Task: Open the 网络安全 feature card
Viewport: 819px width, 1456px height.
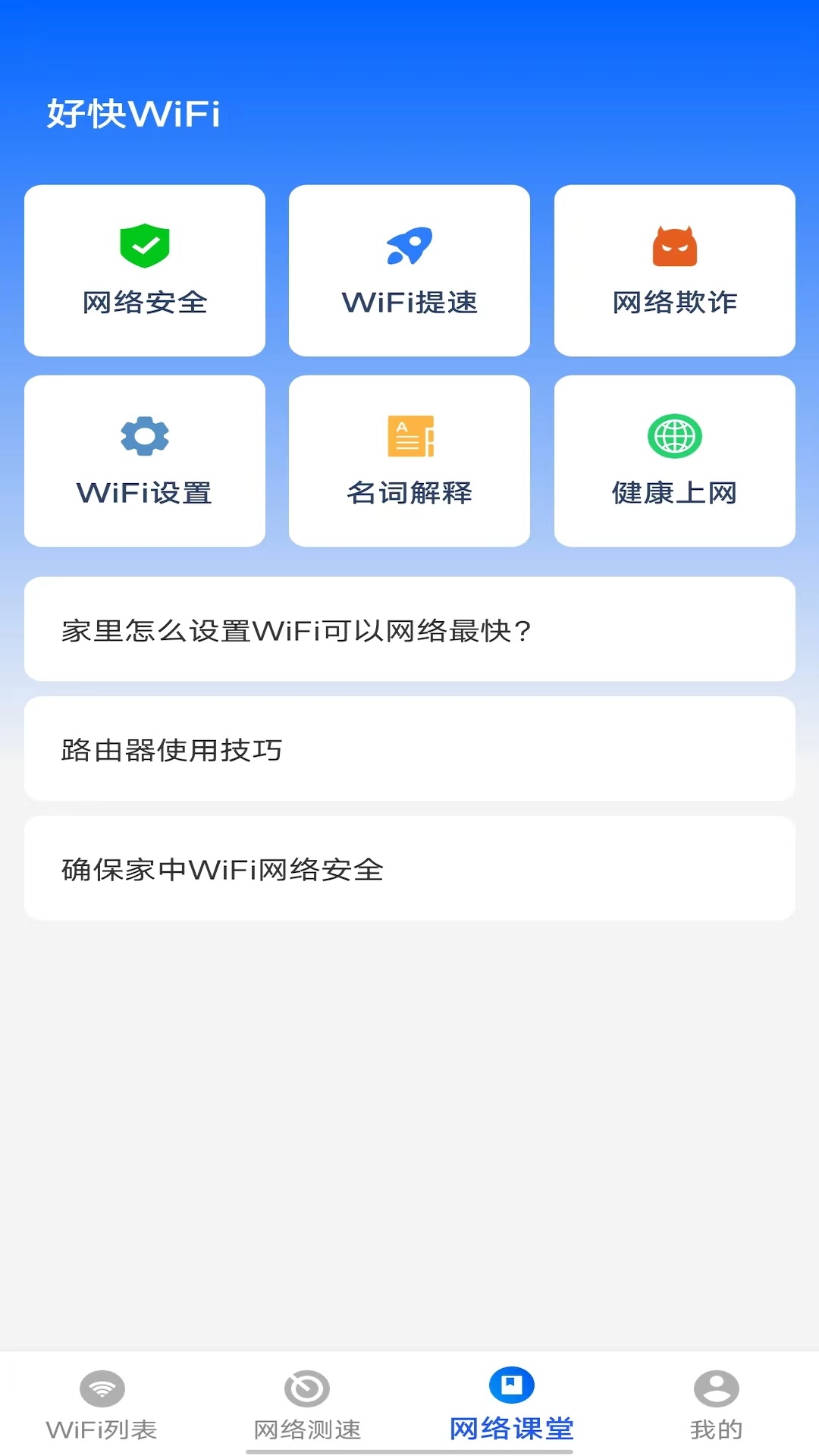Action: [144, 271]
